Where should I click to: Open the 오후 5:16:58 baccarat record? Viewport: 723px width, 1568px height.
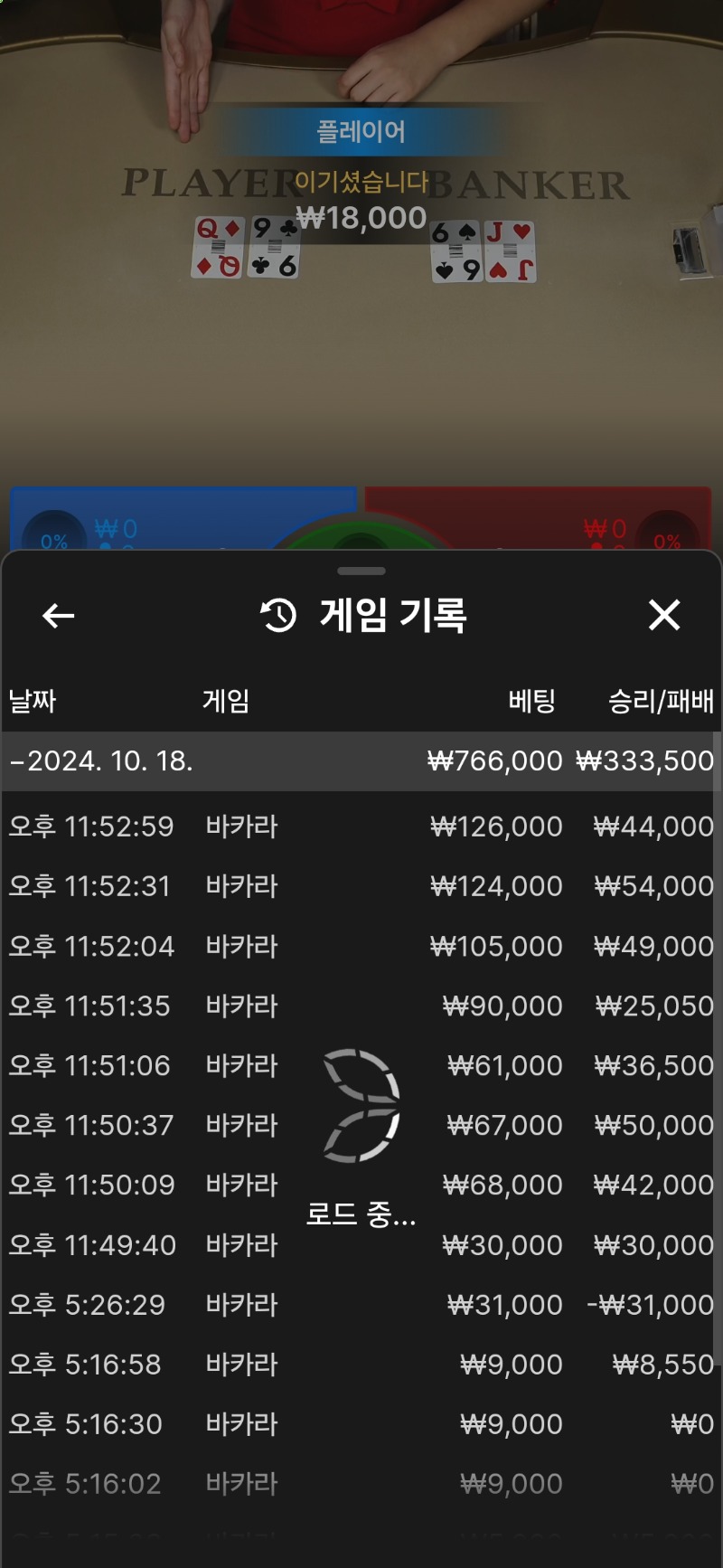[361, 1365]
